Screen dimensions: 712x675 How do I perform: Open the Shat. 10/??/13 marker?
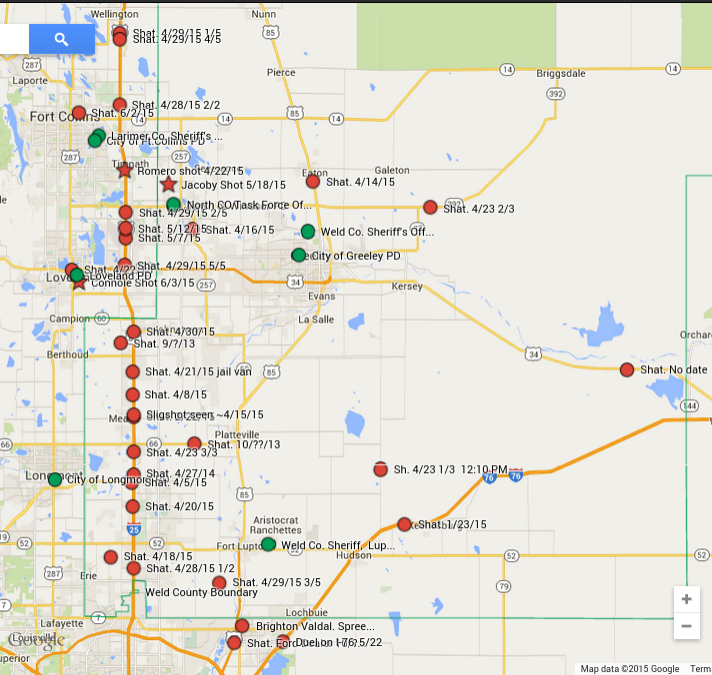pyautogui.click(x=194, y=443)
